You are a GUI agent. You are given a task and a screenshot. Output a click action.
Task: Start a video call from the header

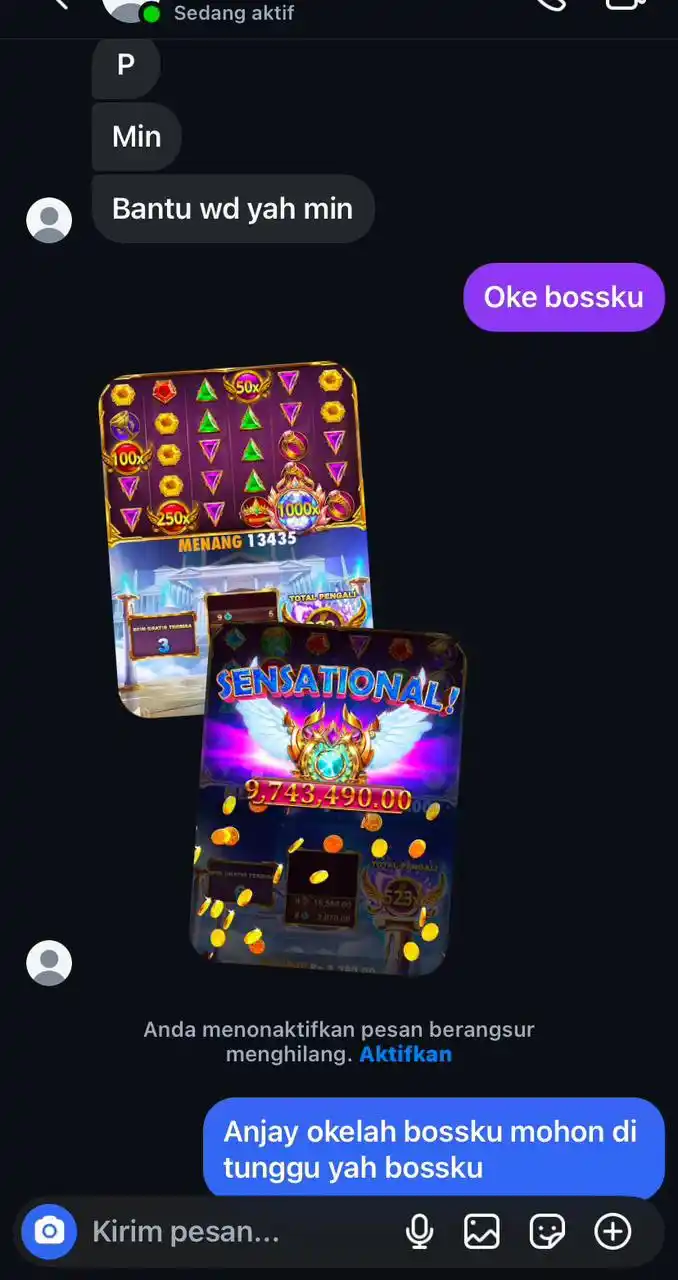coord(624,3)
